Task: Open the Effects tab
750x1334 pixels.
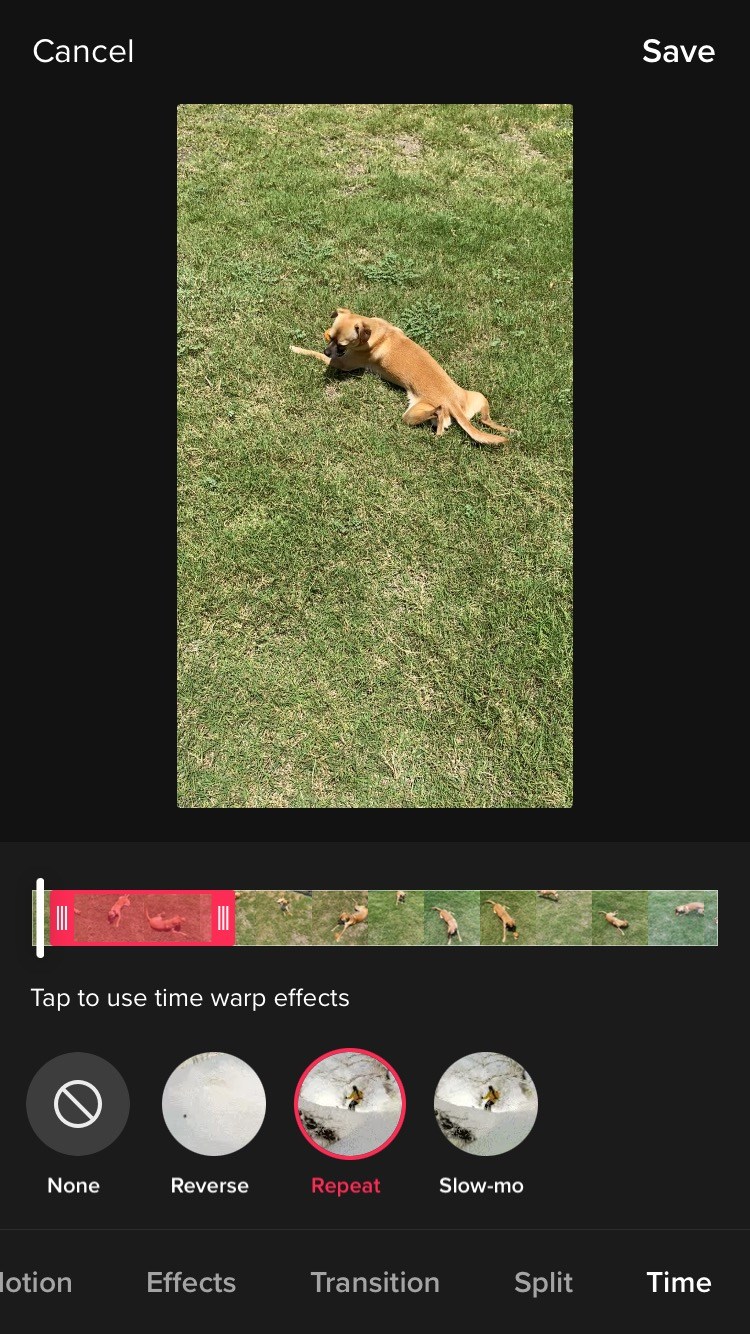Action: click(x=190, y=1282)
